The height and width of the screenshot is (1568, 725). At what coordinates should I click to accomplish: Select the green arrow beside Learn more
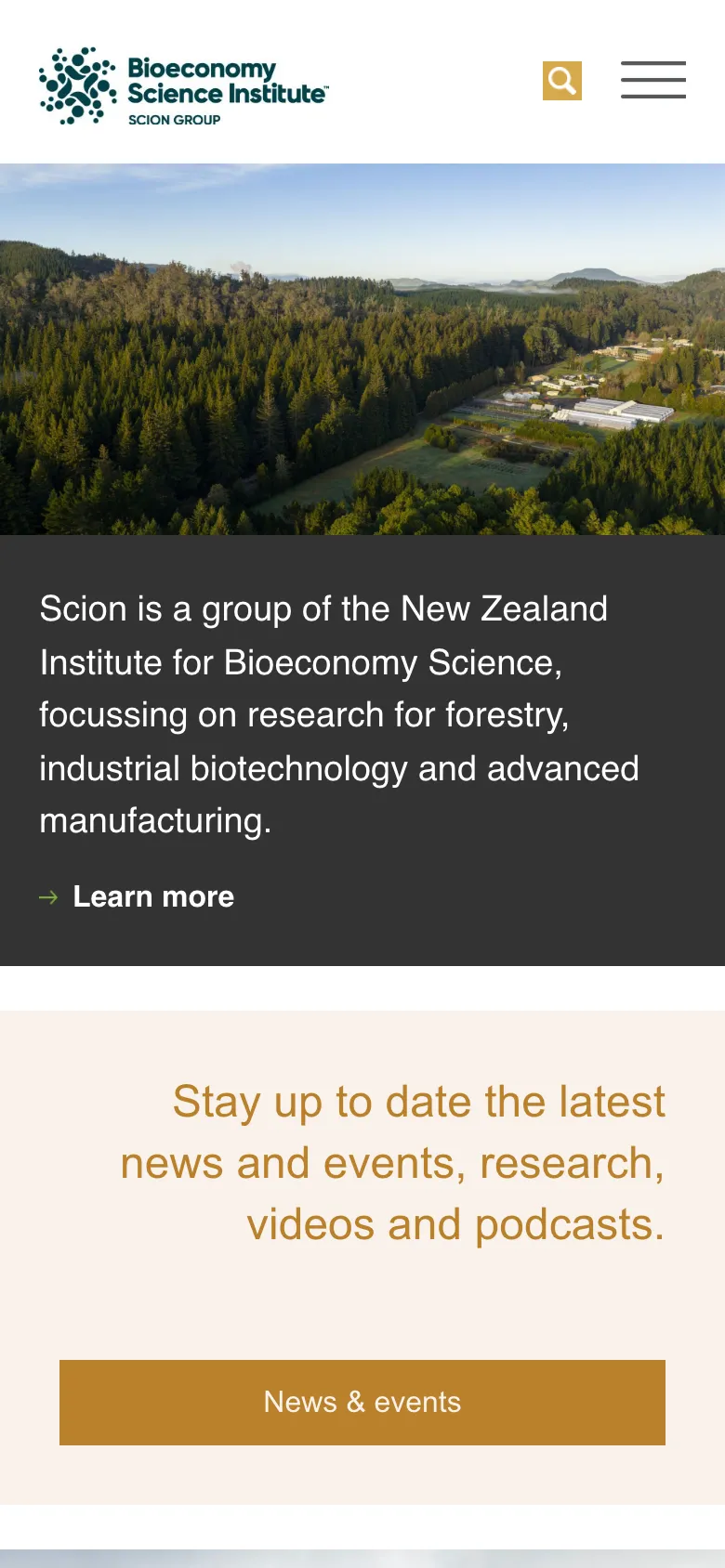click(49, 897)
